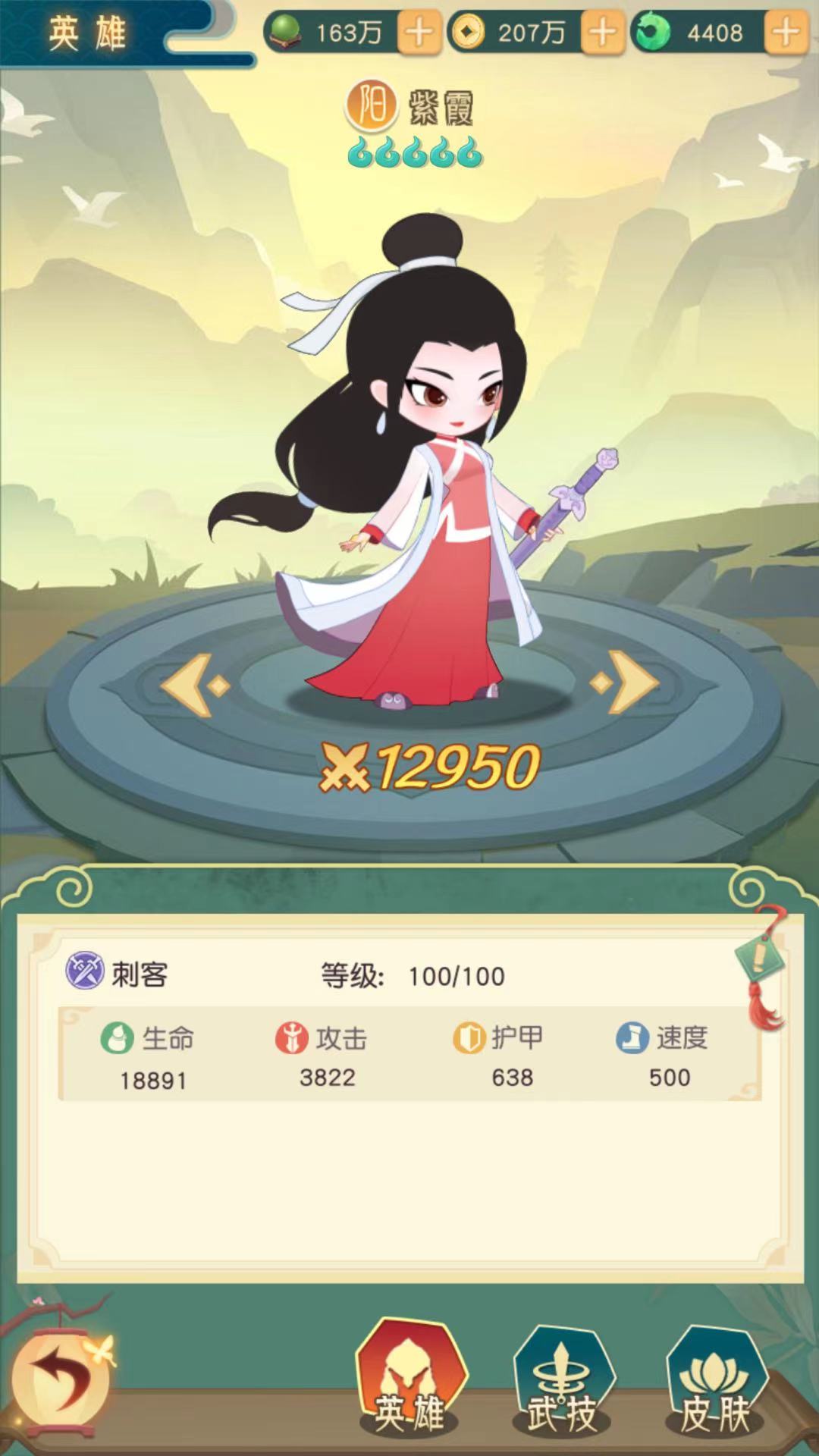Show the next hero with right arrow

click(x=624, y=683)
